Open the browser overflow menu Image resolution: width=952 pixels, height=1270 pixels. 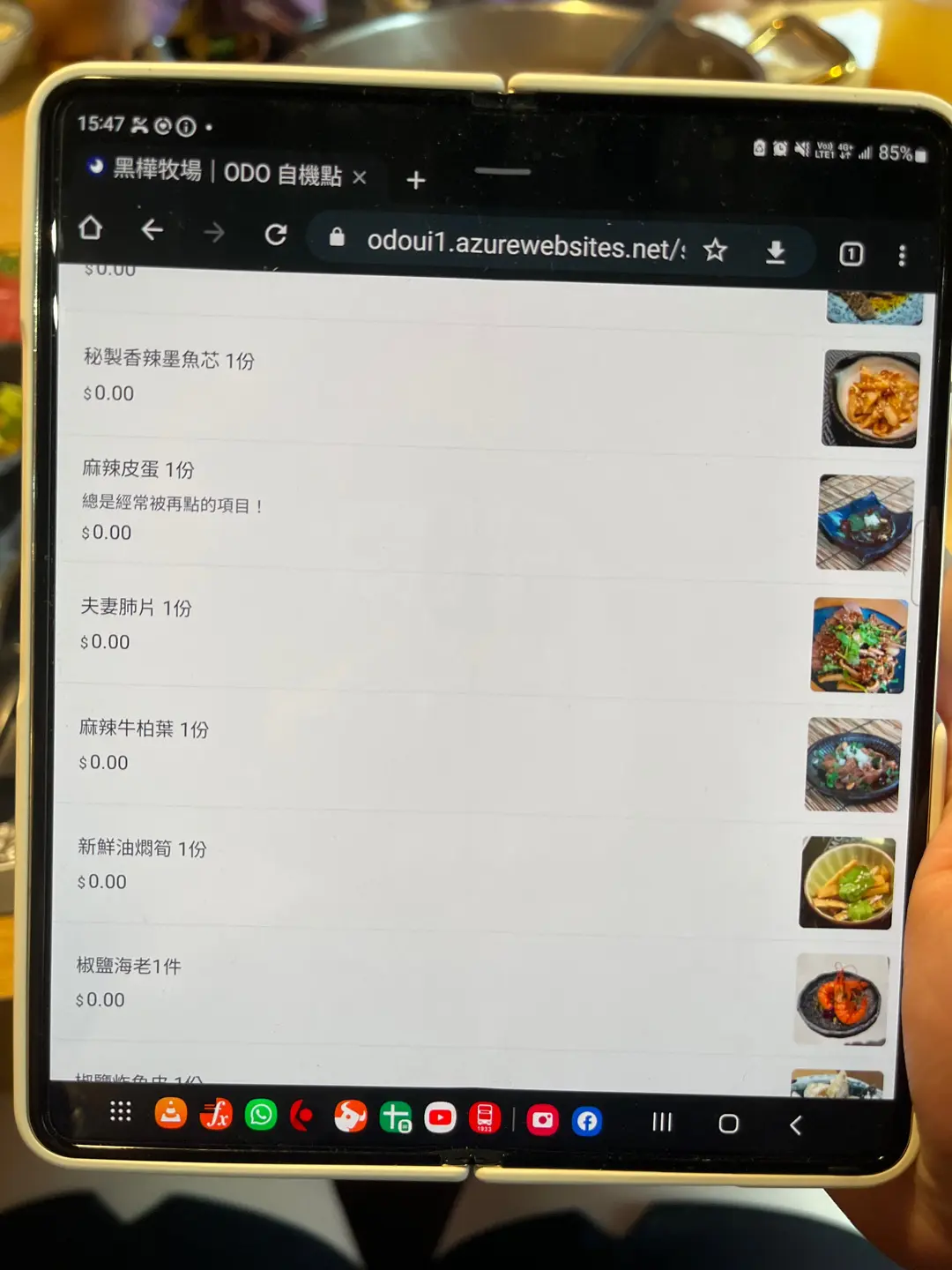point(901,256)
